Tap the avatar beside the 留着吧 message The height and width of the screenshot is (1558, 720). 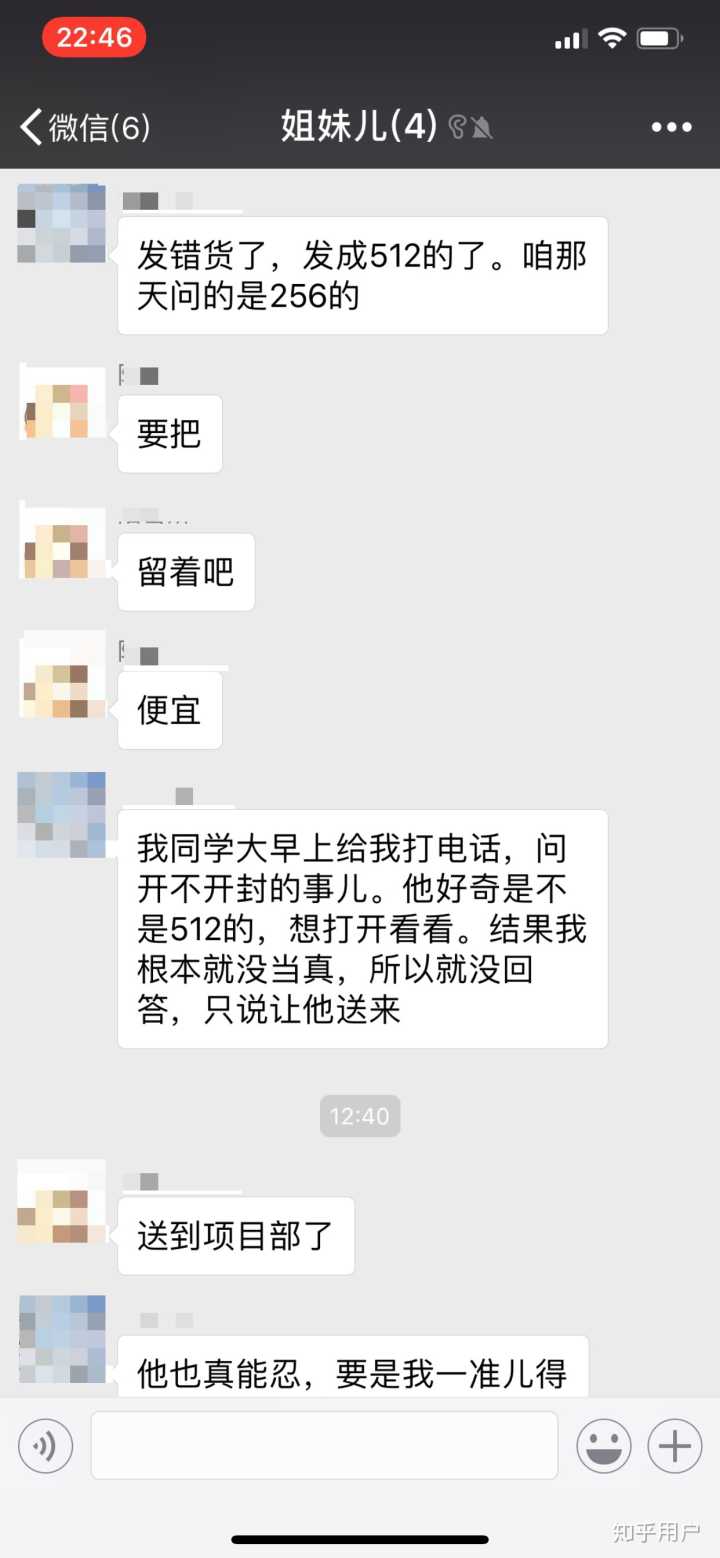pyautogui.click(x=62, y=540)
